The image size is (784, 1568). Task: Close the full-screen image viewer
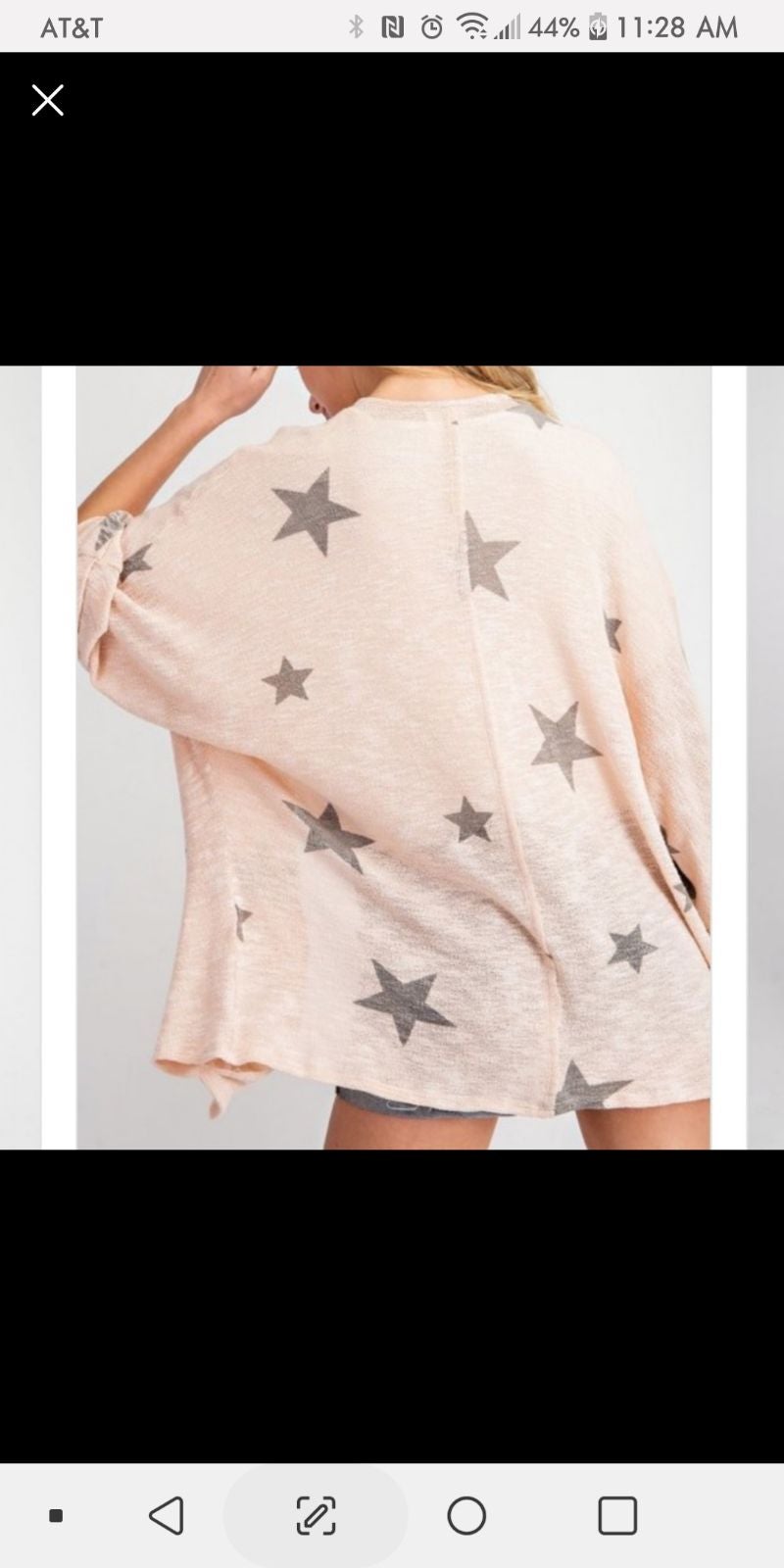tap(47, 100)
